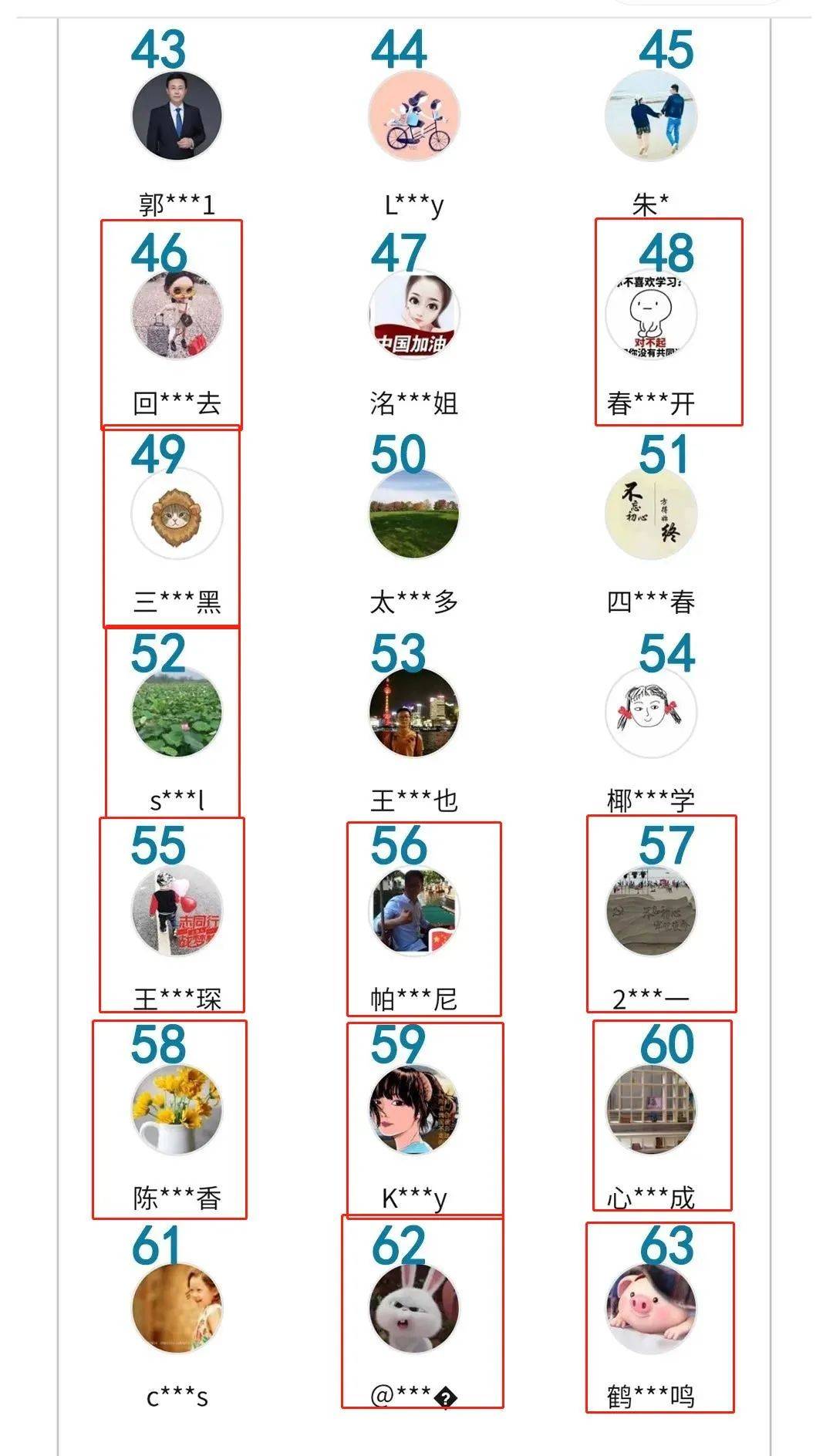Tap rank 62 white rabbit avatar

[x=414, y=1308]
